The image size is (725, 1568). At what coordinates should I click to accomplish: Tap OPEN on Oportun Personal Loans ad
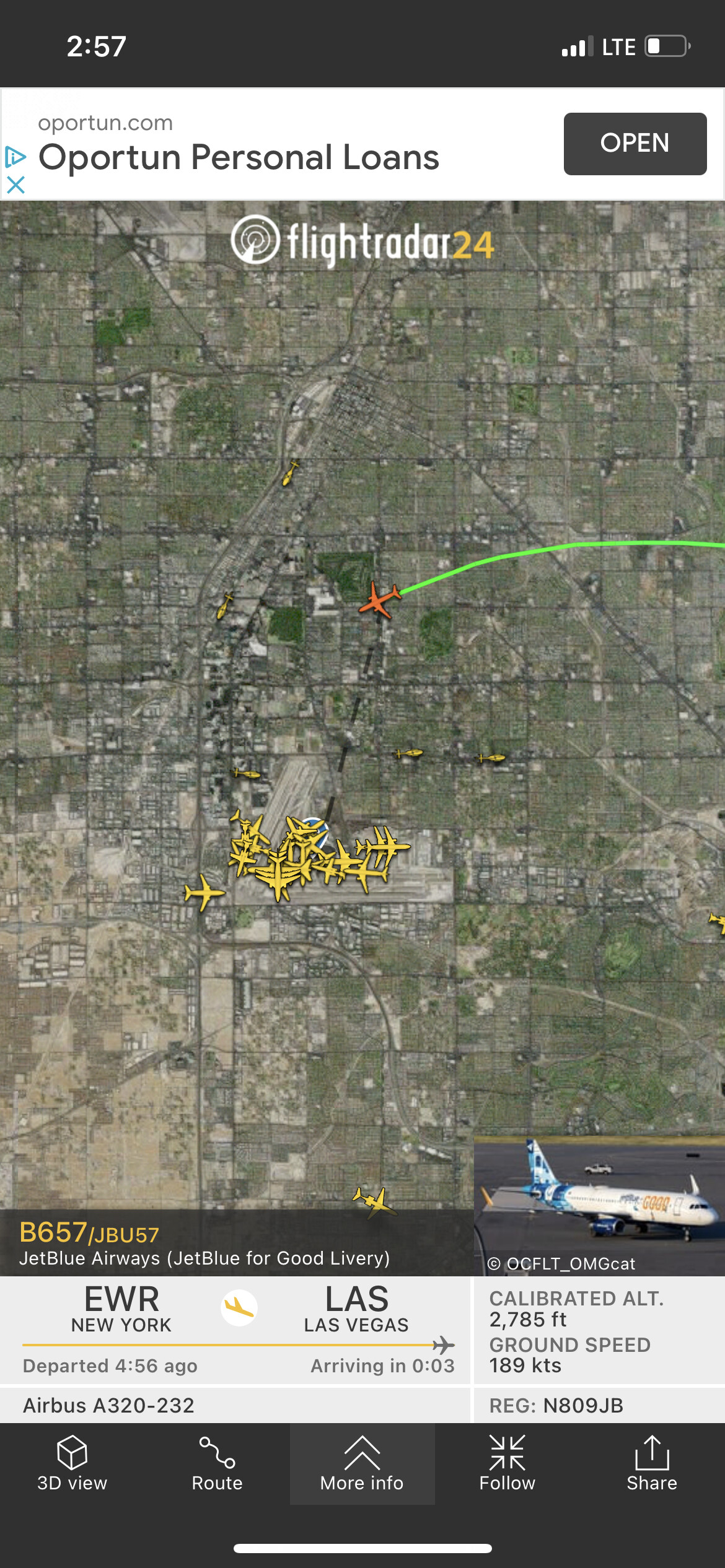pos(635,144)
